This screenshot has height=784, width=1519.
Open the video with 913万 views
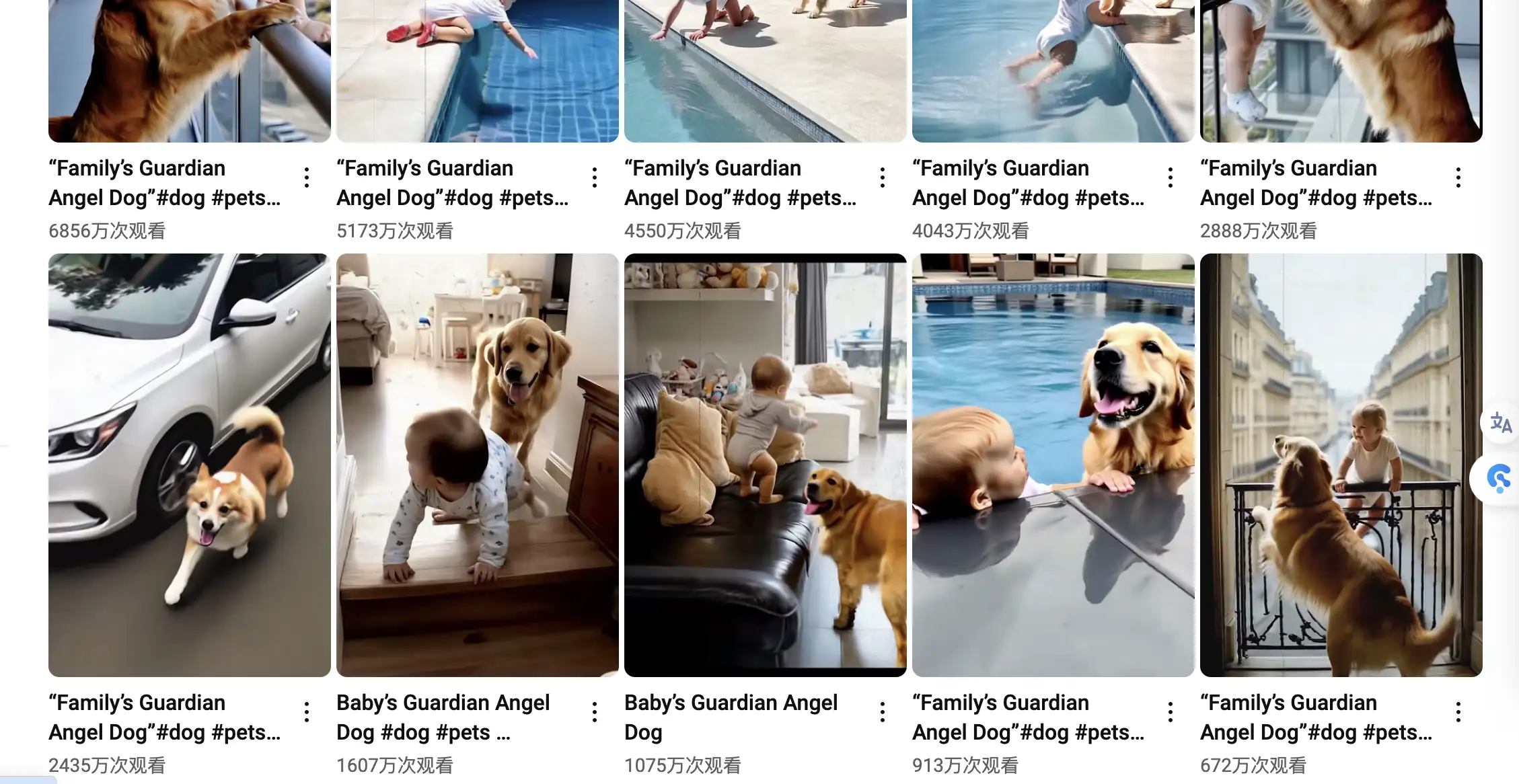pos(1053,465)
